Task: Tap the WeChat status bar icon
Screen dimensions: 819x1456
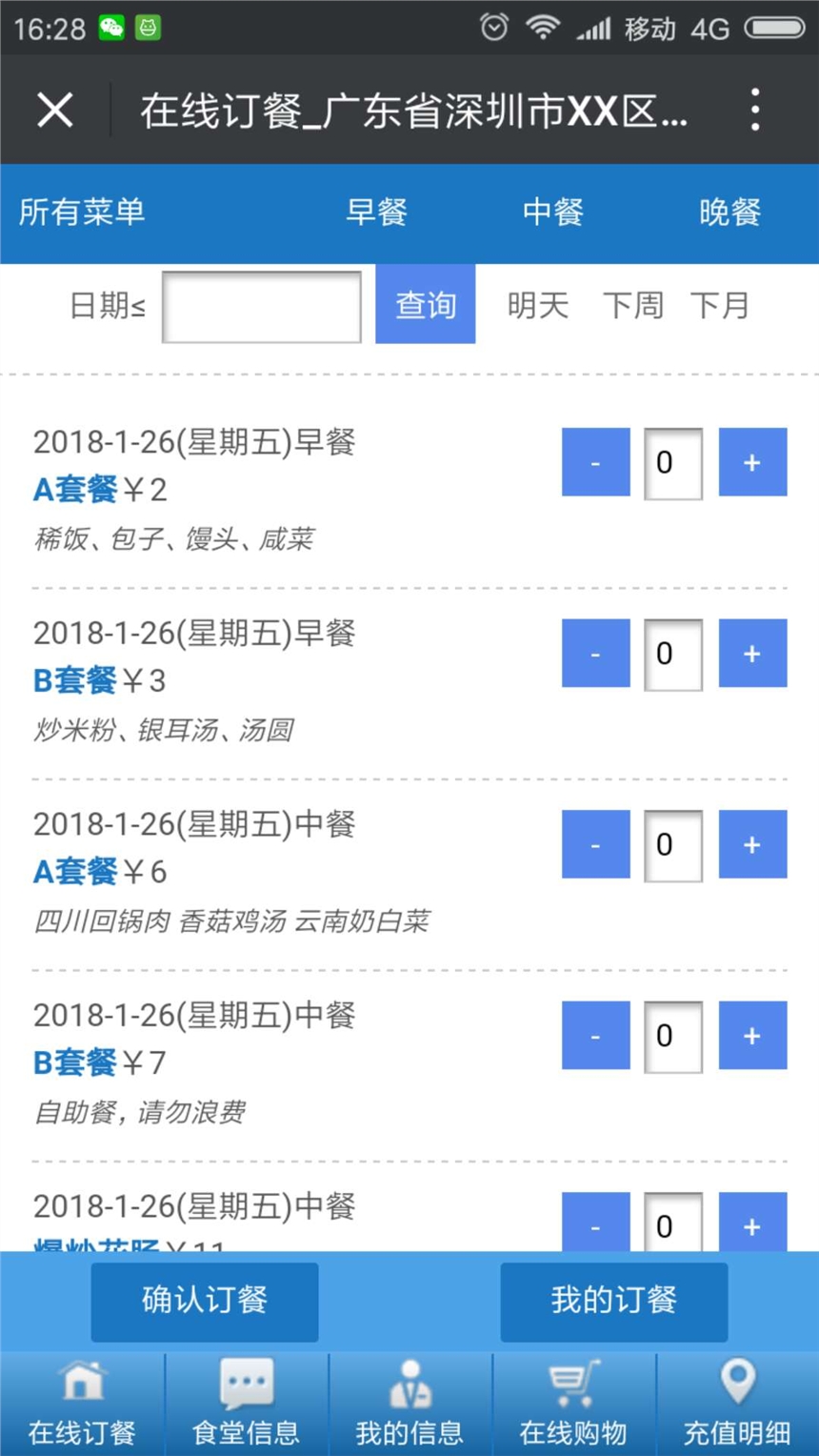Action: click(x=112, y=29)
